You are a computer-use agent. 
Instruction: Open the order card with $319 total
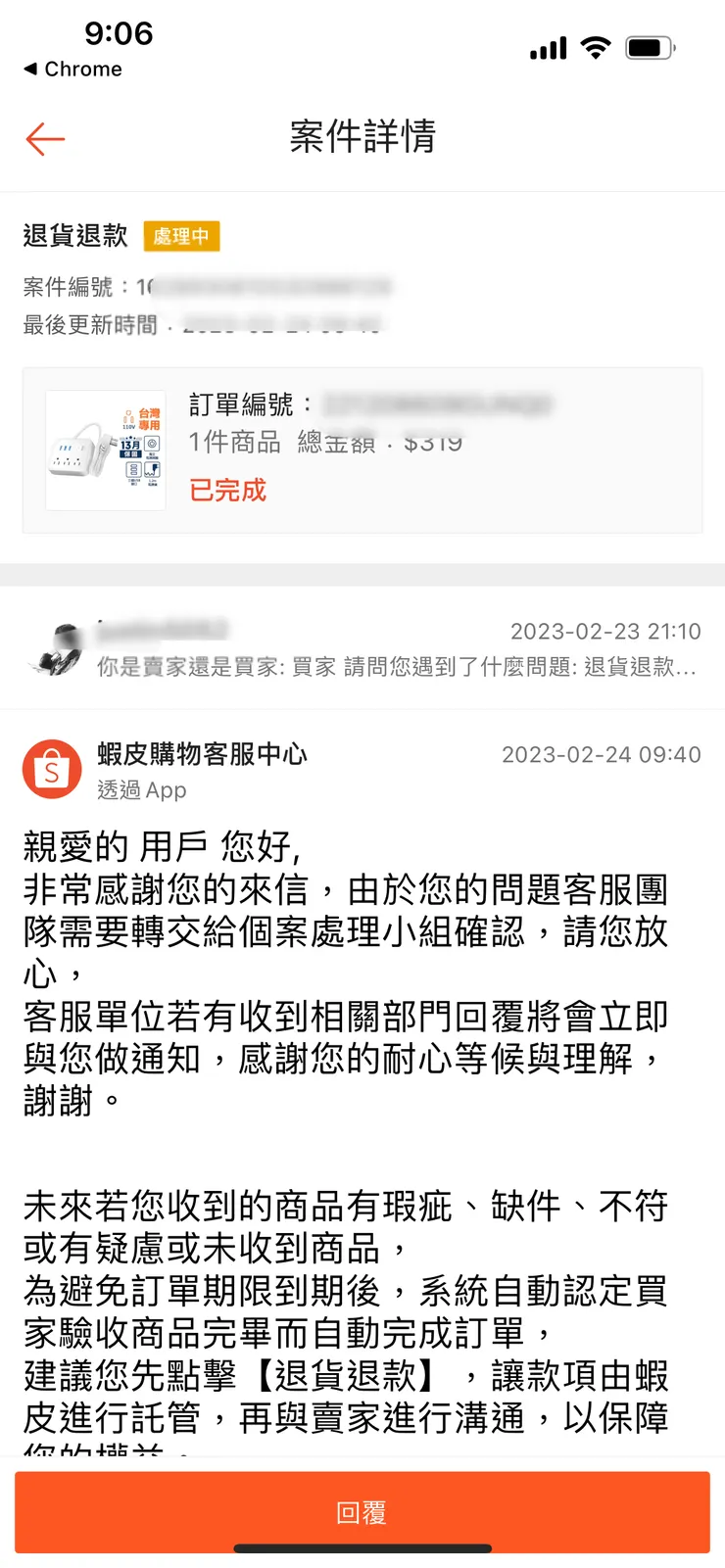click(362, 446)
